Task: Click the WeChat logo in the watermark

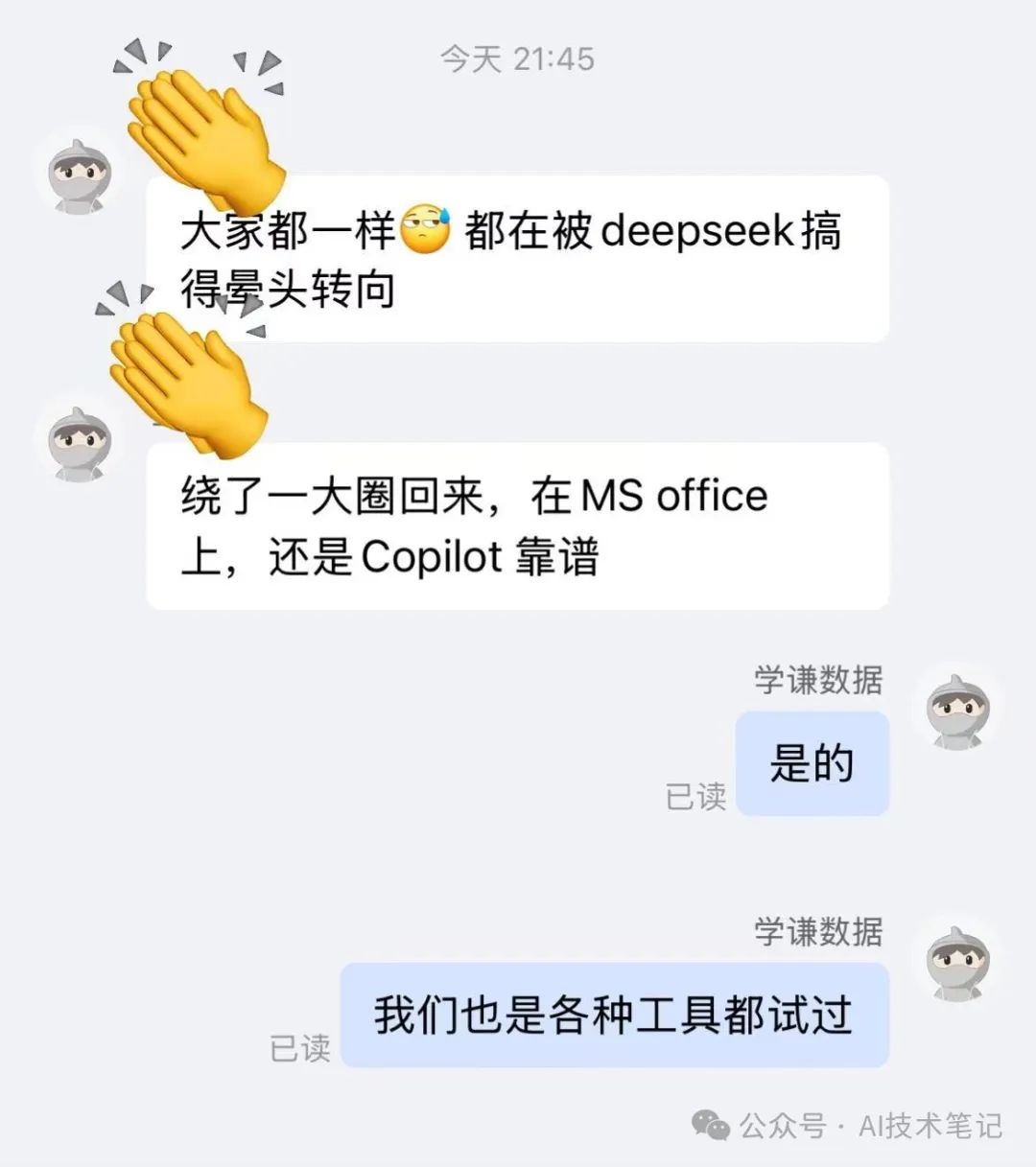Action: click(x=710, y=1124)
